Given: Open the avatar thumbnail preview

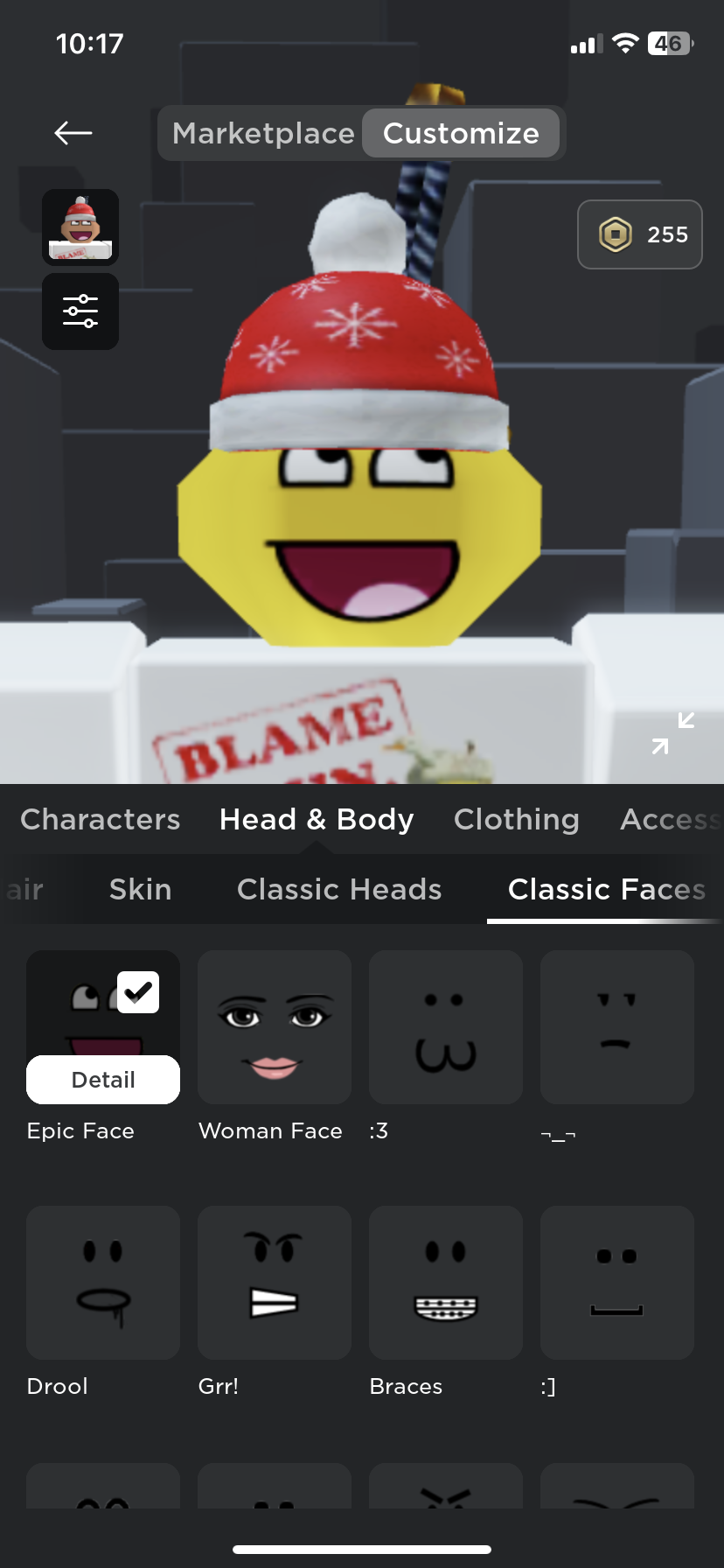Looking at the screenshot, I should (80, 227).
